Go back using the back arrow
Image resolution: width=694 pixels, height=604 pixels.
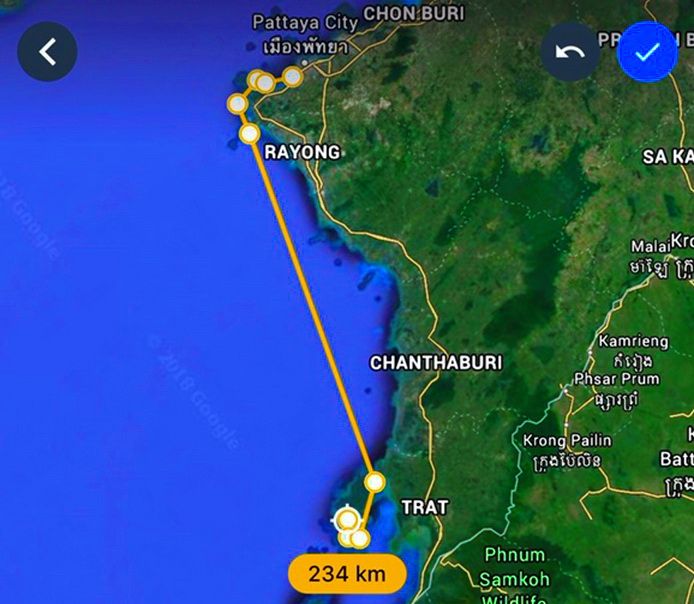[47, 51]
